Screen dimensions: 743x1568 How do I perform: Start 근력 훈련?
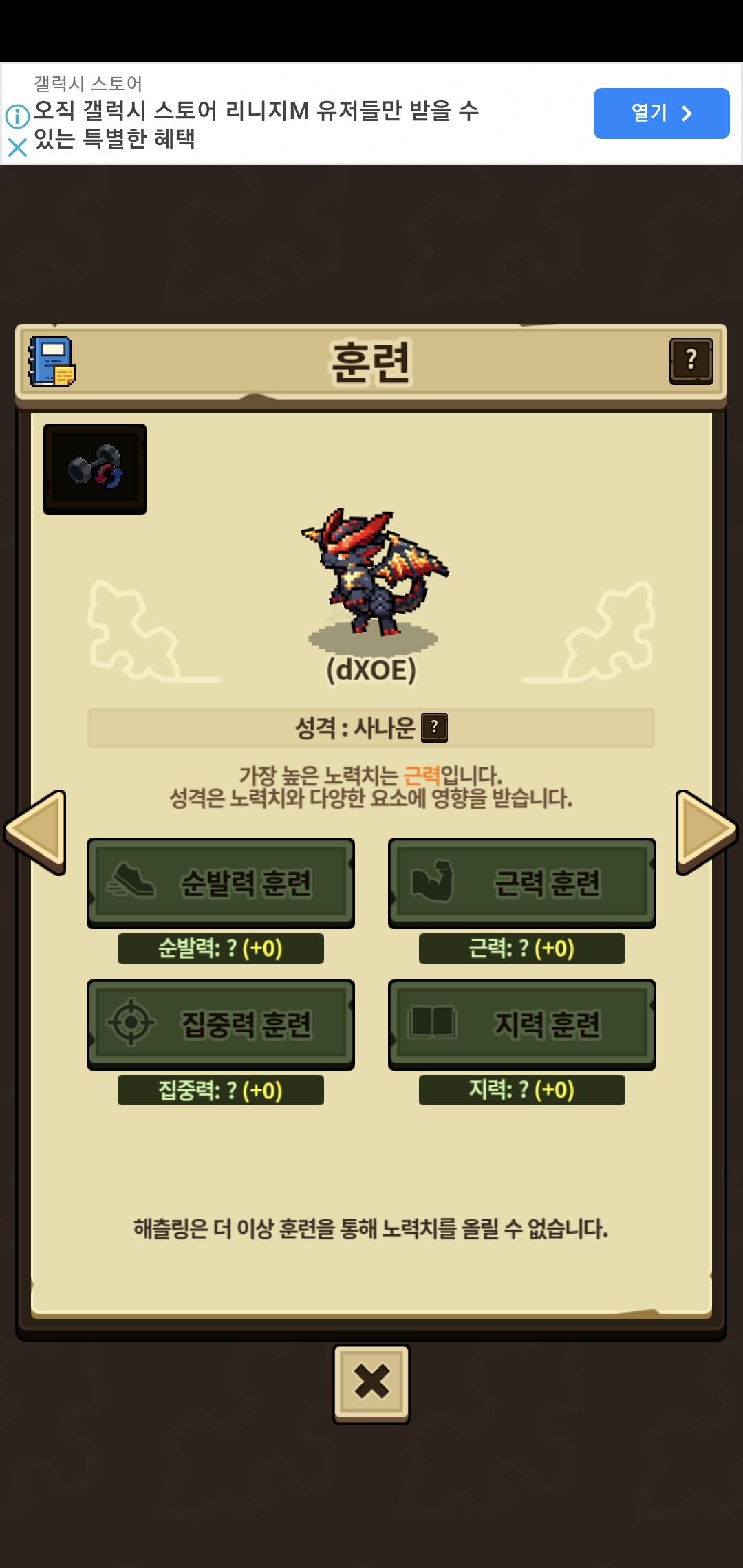(x=522, y=883)
